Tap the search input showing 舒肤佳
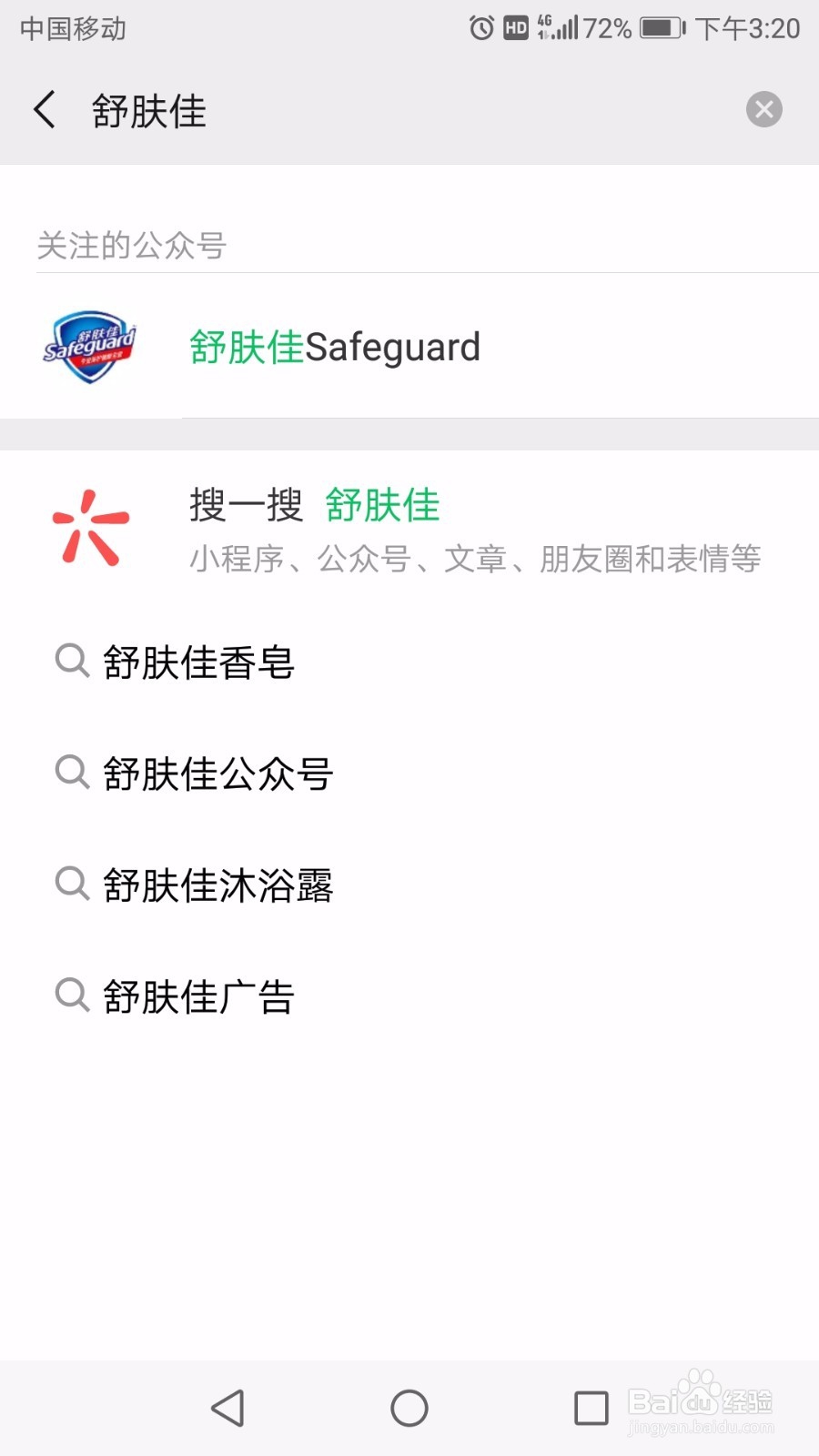 [x=147, y=109]
